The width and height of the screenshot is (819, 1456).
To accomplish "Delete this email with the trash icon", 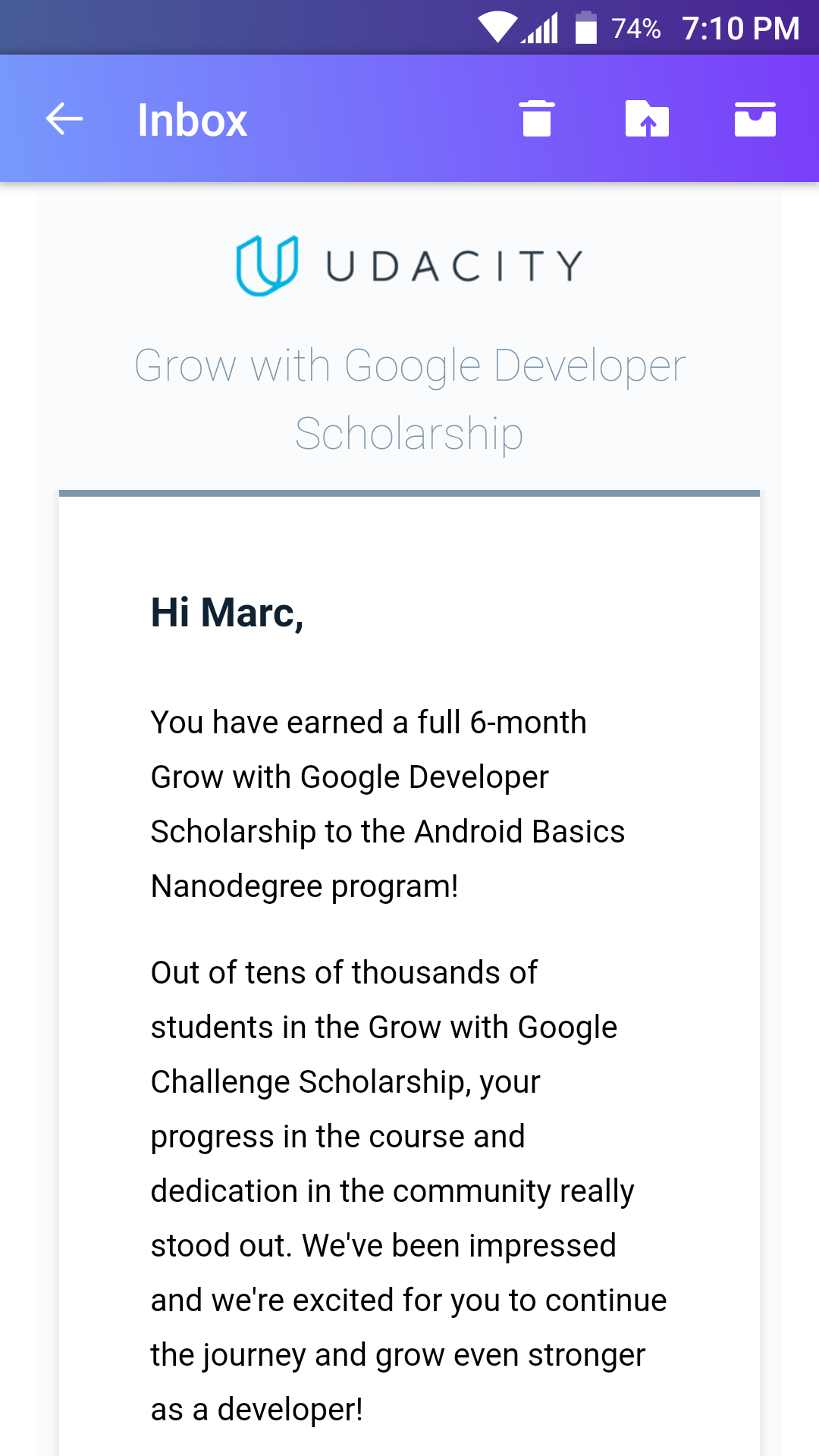I will pyautogui.click(x=537, y=118).
